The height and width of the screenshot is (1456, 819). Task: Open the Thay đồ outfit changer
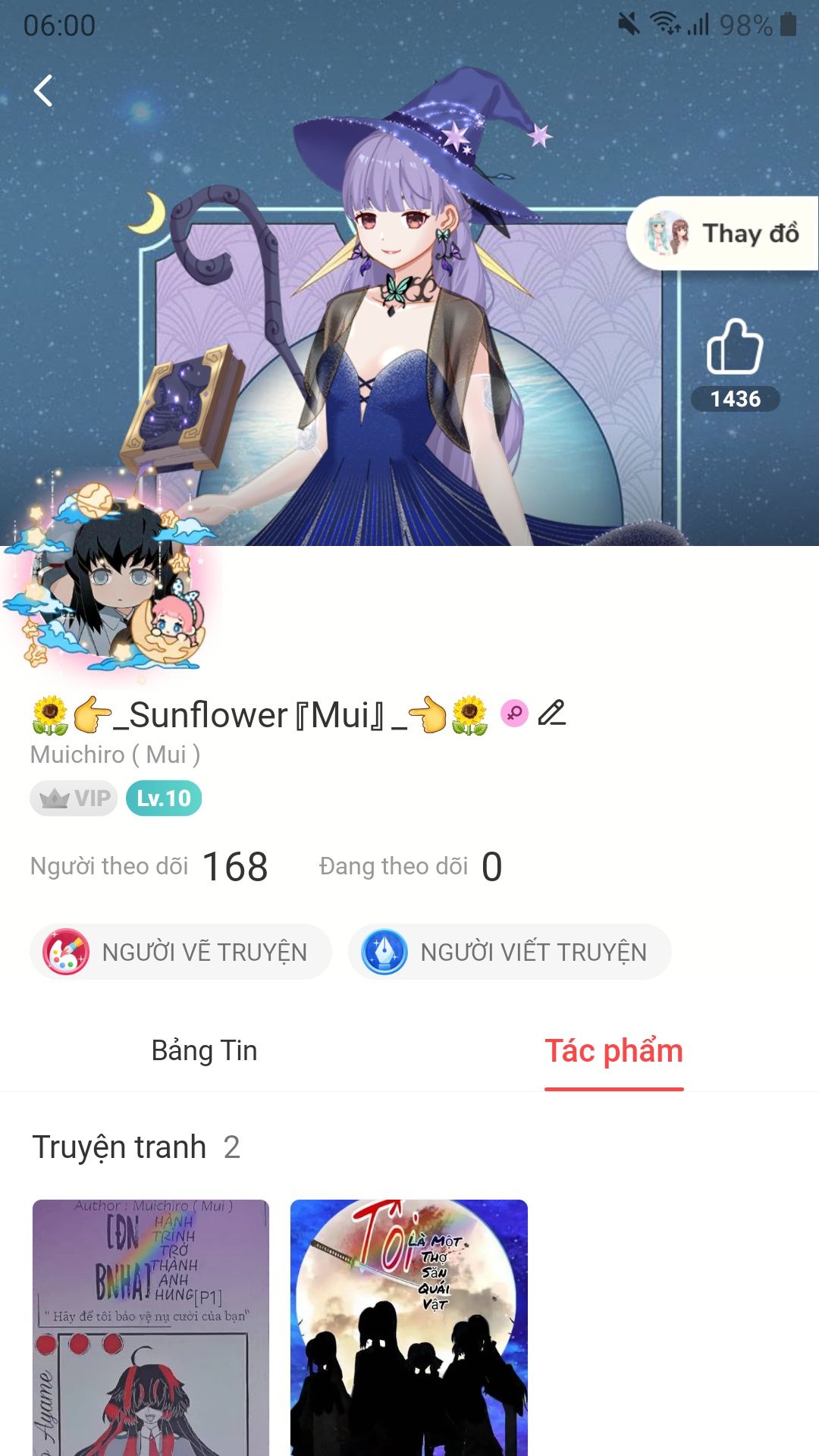tap(723, 234)
